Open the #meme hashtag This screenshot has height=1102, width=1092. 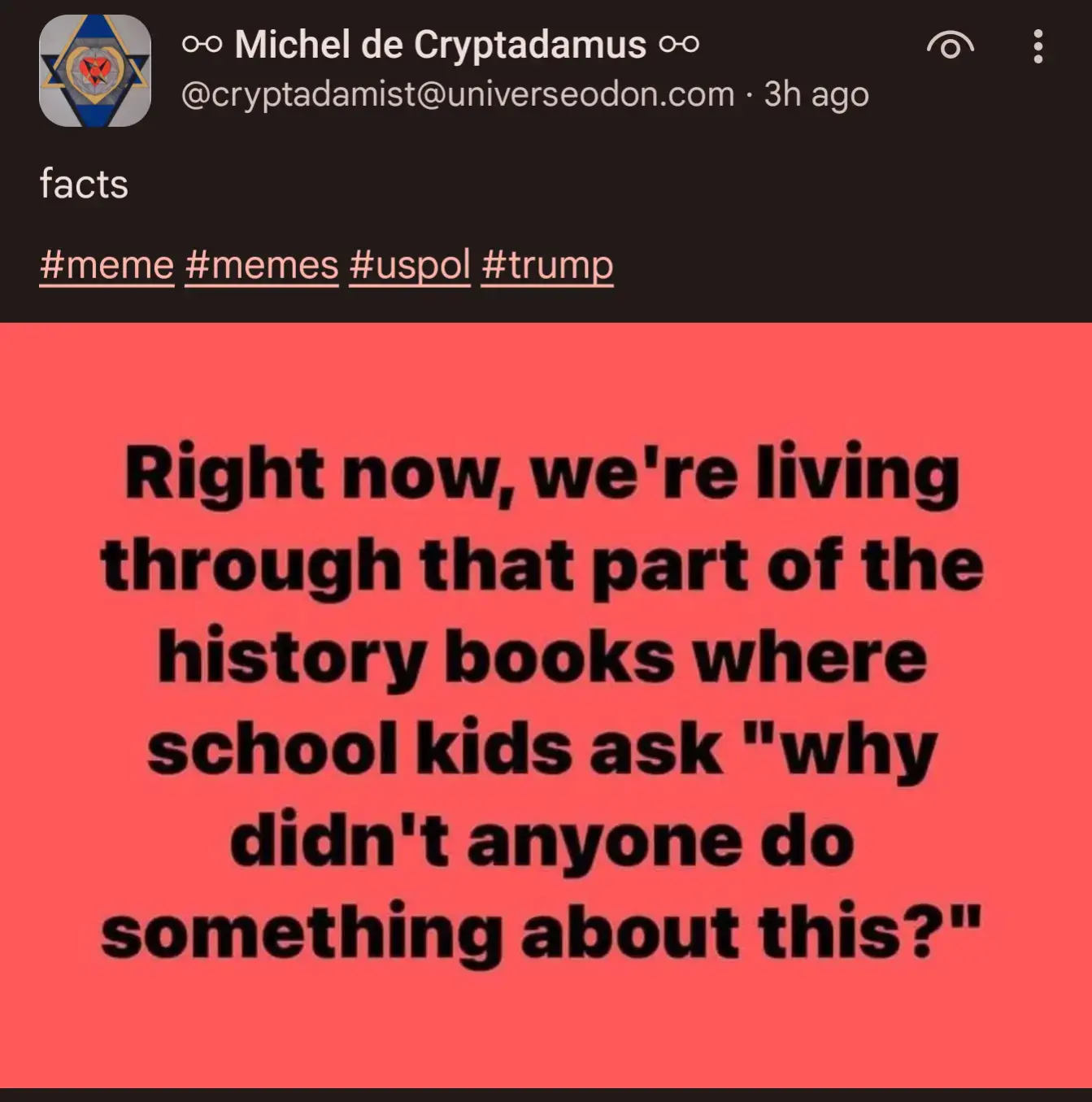click(x=107, y=265)
